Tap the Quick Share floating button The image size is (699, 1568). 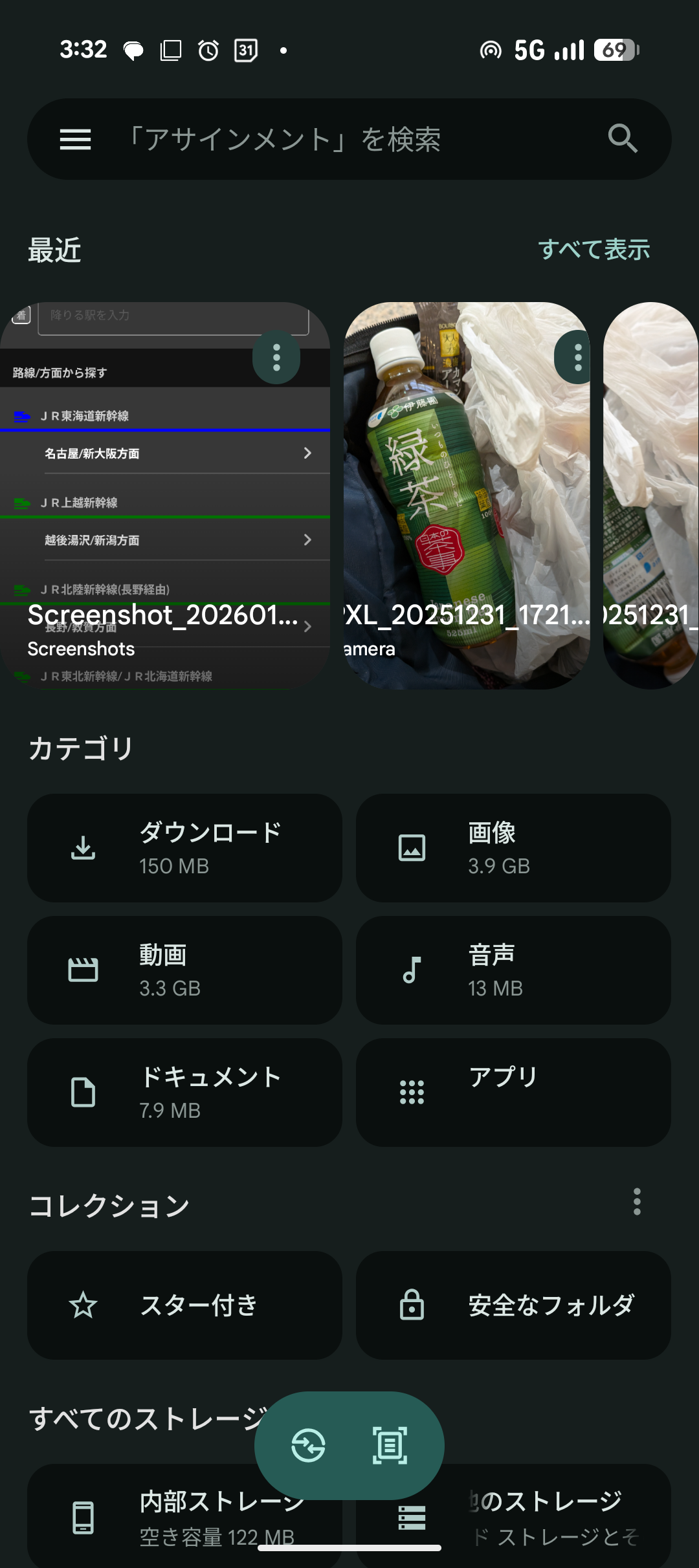(309, 1446)
